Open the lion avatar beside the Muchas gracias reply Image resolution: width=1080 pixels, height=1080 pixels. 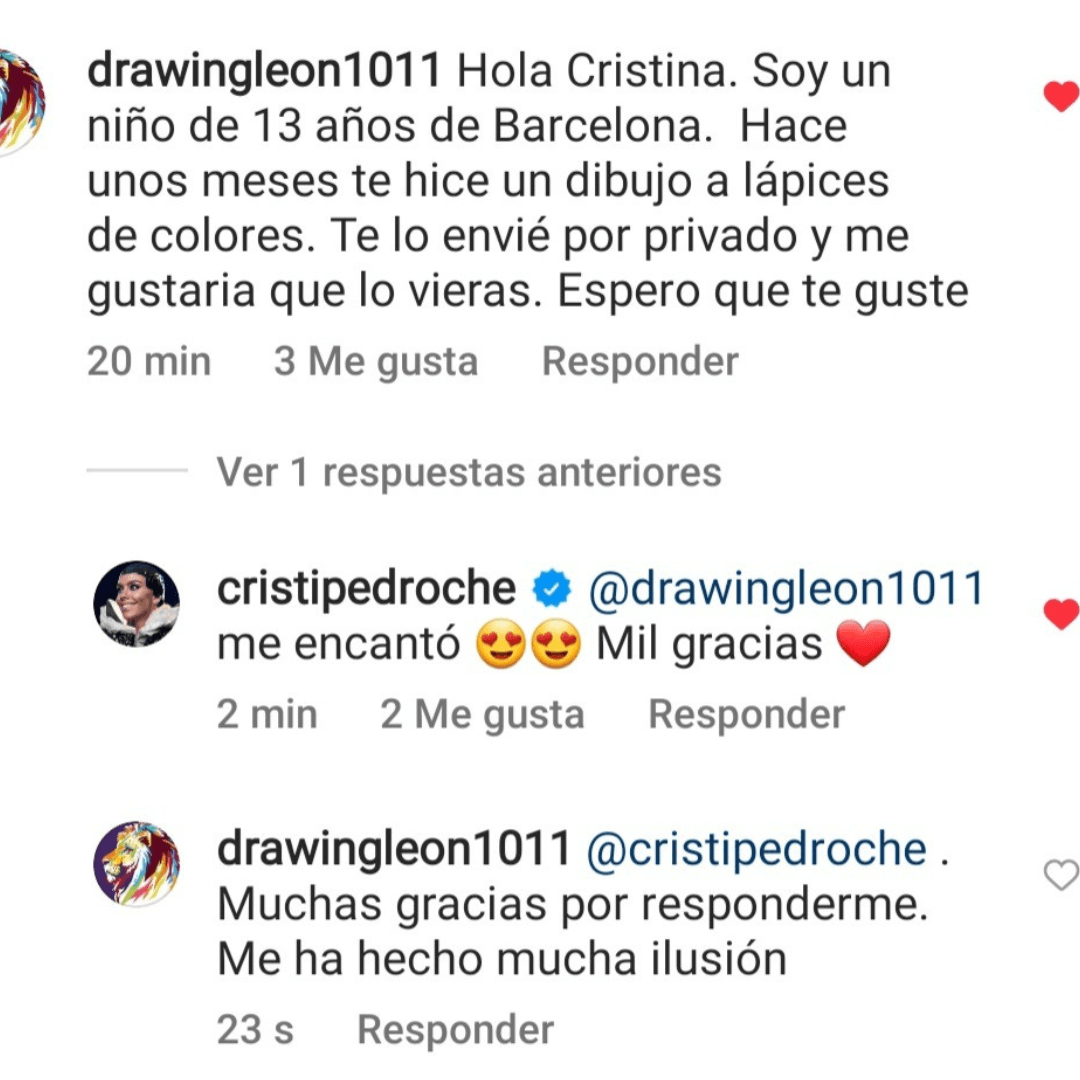[x=136, y=864]
